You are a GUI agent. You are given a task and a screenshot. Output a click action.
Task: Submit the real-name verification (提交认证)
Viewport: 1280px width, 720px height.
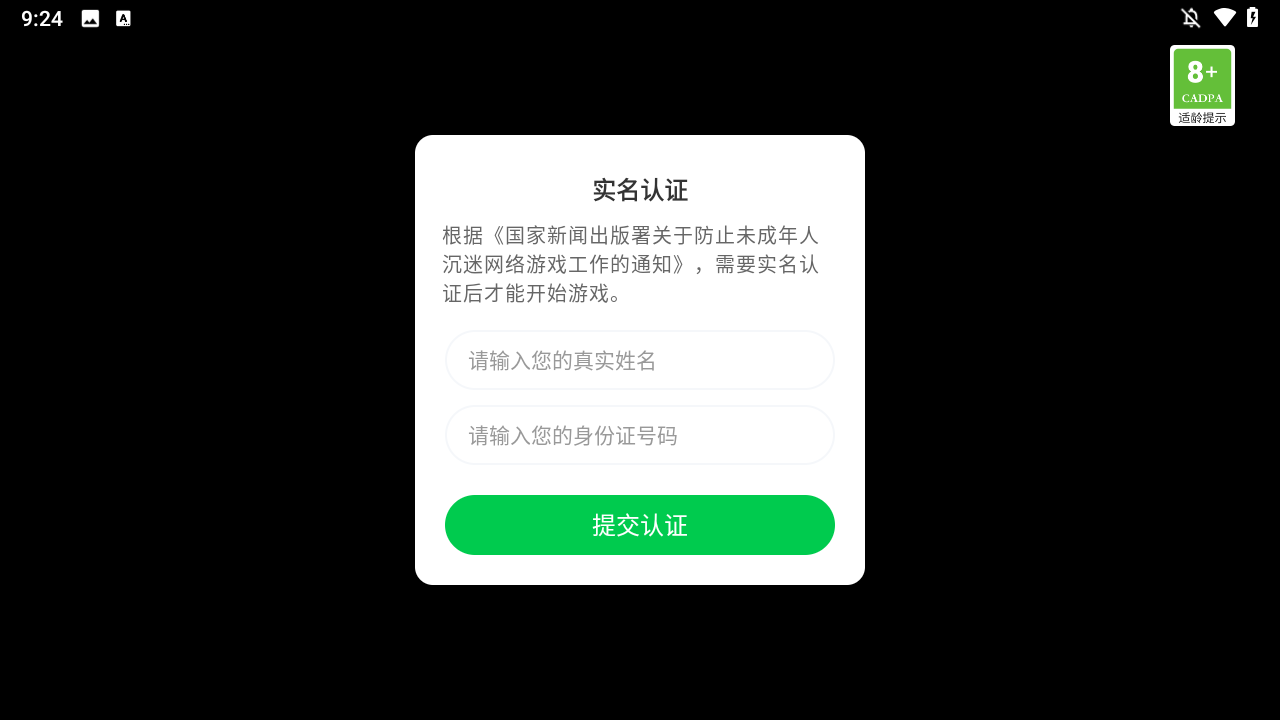(640, 525)
